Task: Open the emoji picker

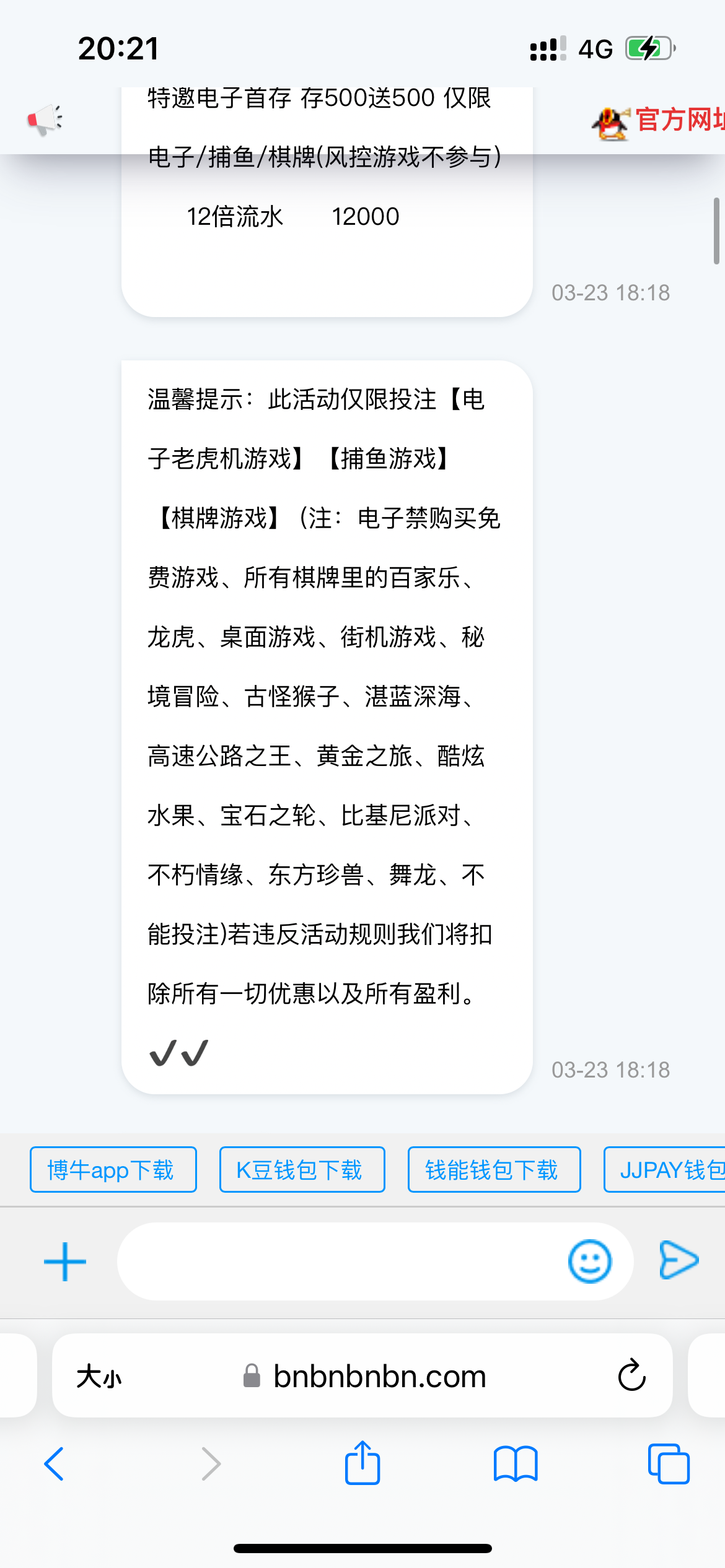Action: (589, 1261)
